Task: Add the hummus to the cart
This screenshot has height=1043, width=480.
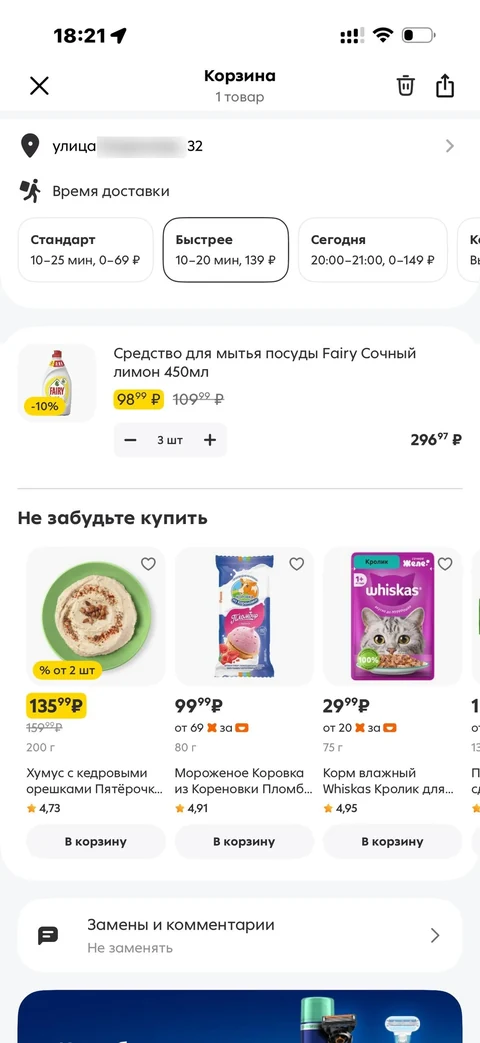Action: [96, 841]
